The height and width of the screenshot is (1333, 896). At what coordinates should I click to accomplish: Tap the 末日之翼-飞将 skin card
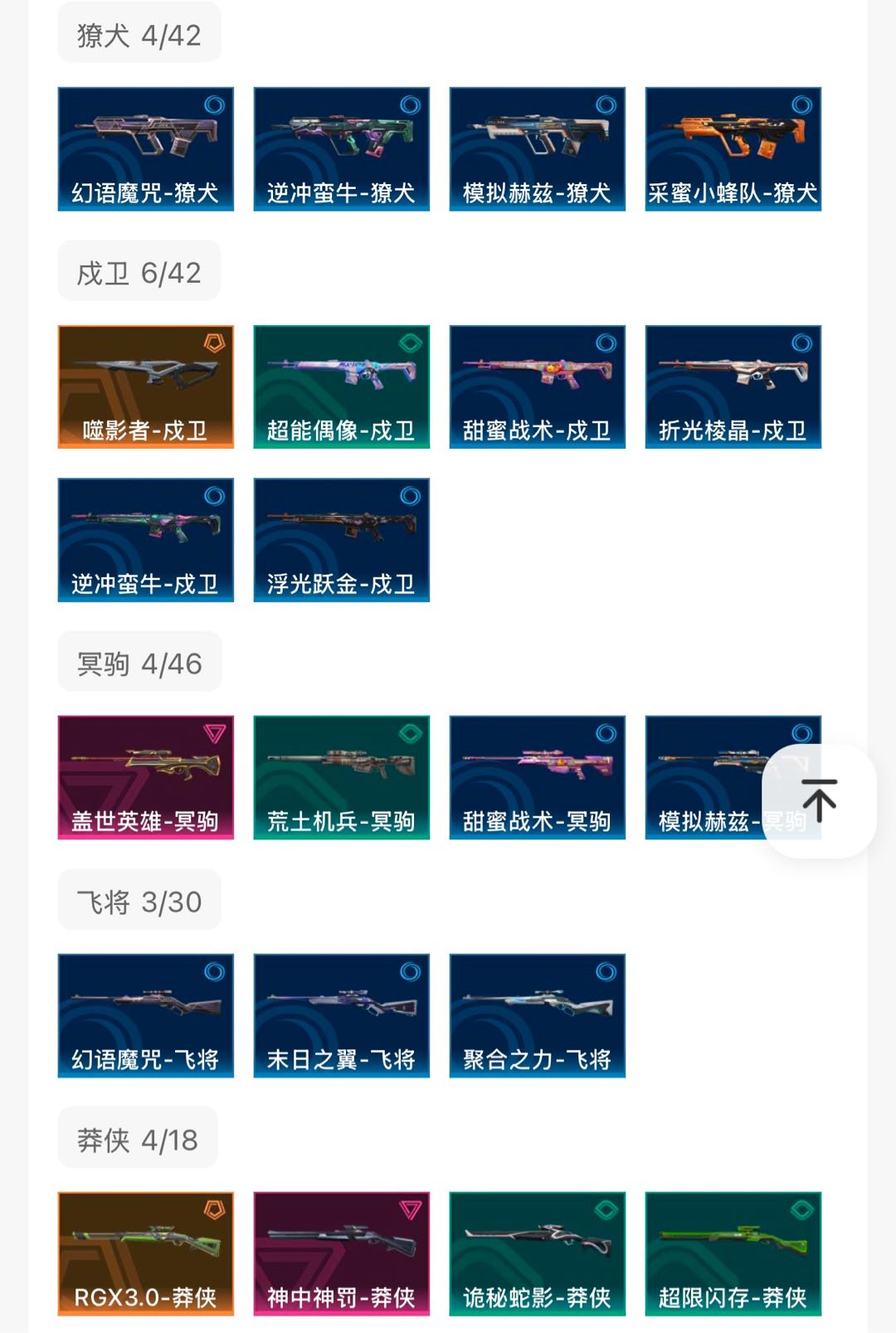pyautogui.click(x=342, y=1015)
